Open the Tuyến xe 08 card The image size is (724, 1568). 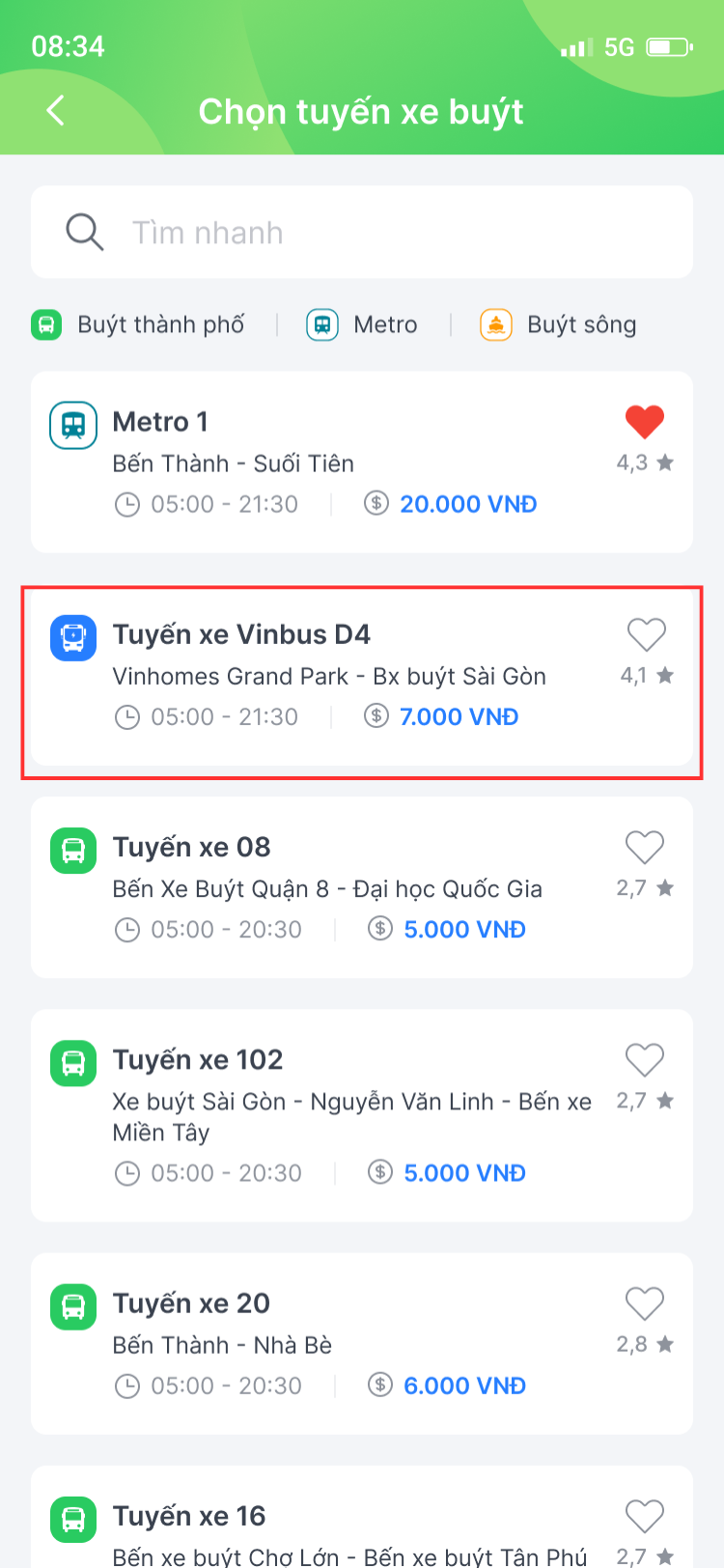[328, 887]
